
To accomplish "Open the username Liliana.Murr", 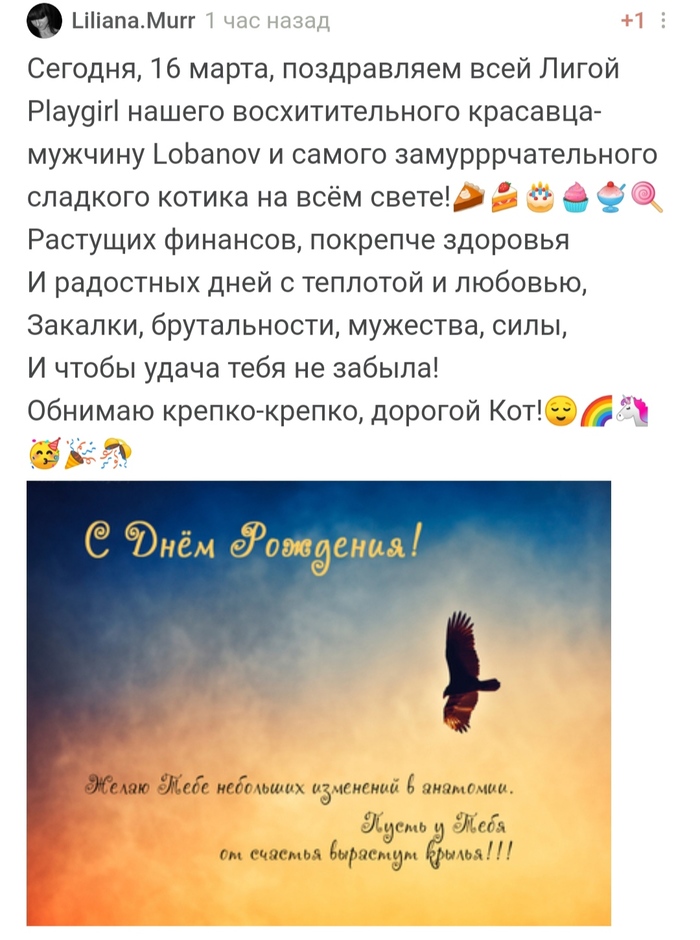I will (133, 21).
